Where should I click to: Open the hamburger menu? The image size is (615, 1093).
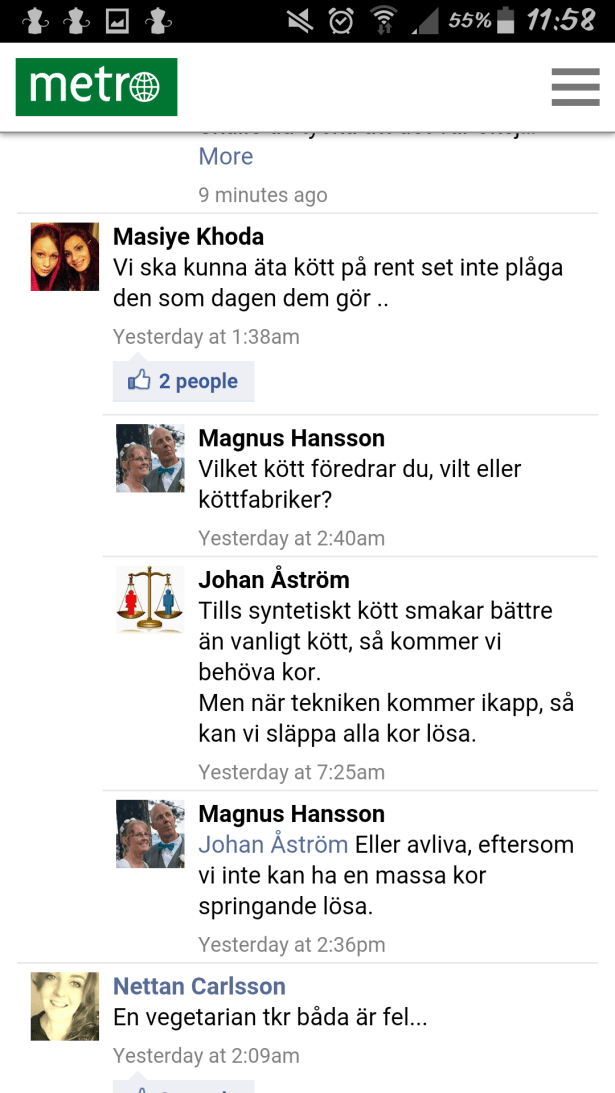575,87
